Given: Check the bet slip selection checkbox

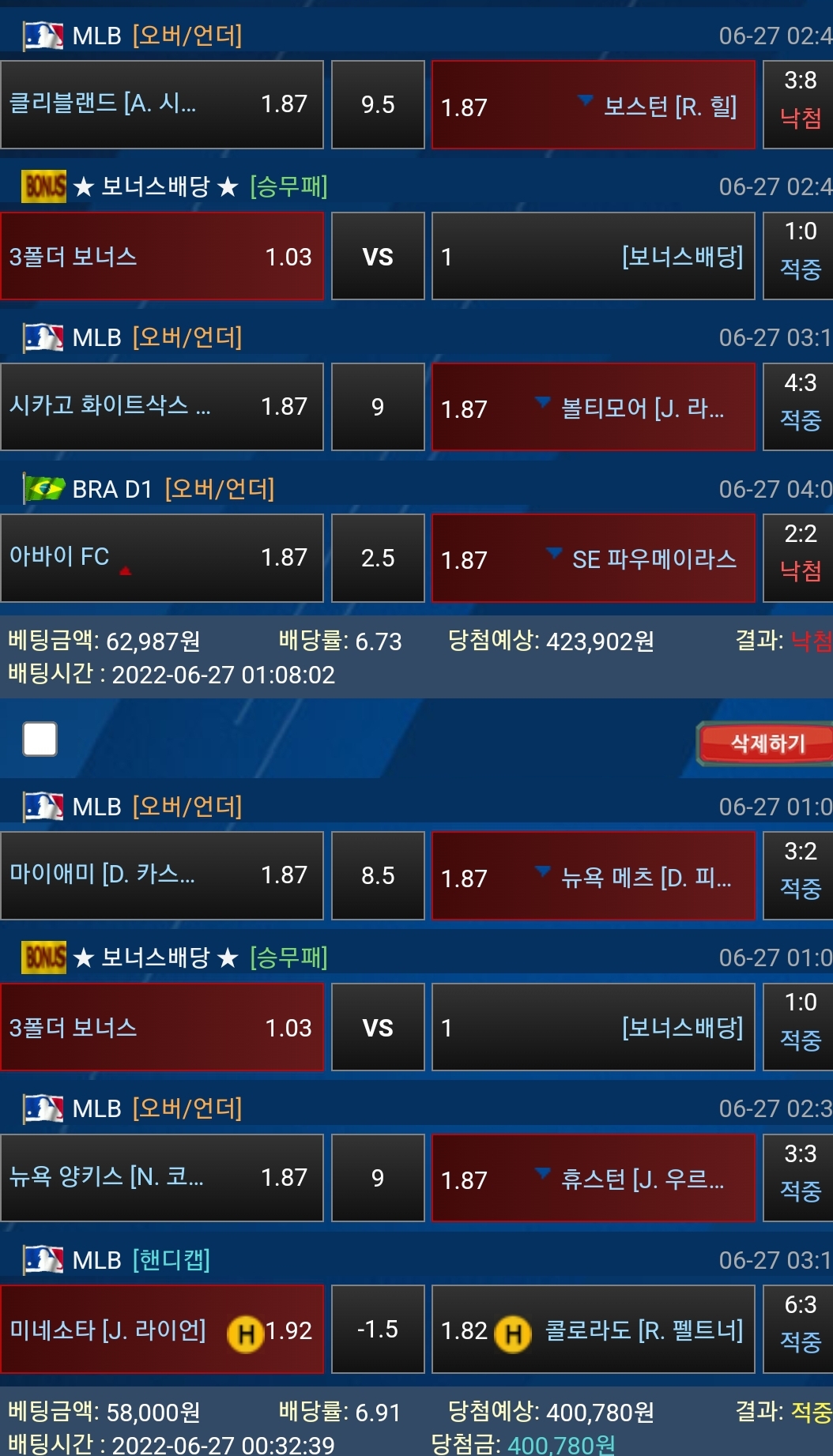Looking at the screenshot, I should pos(40,739).
